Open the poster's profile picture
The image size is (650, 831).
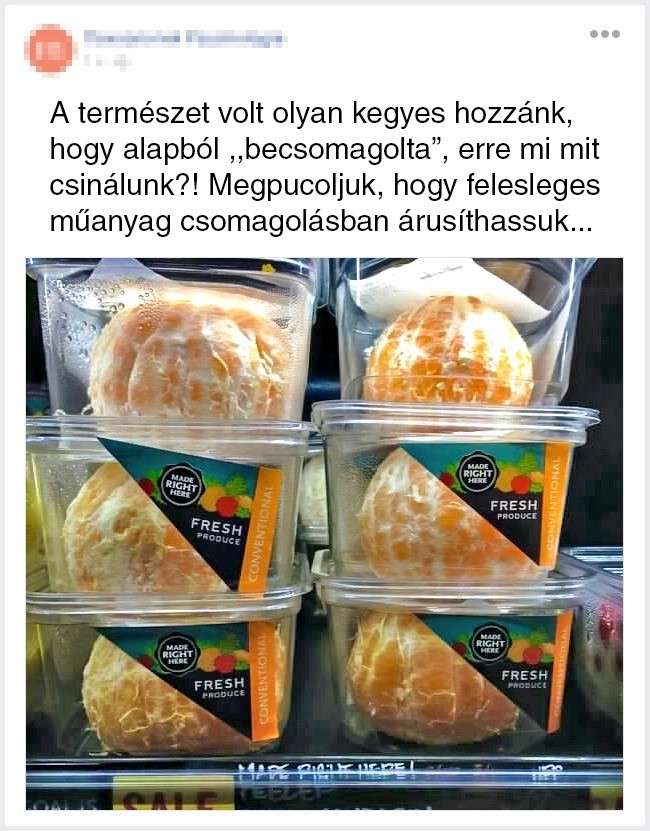coord(50,49)
